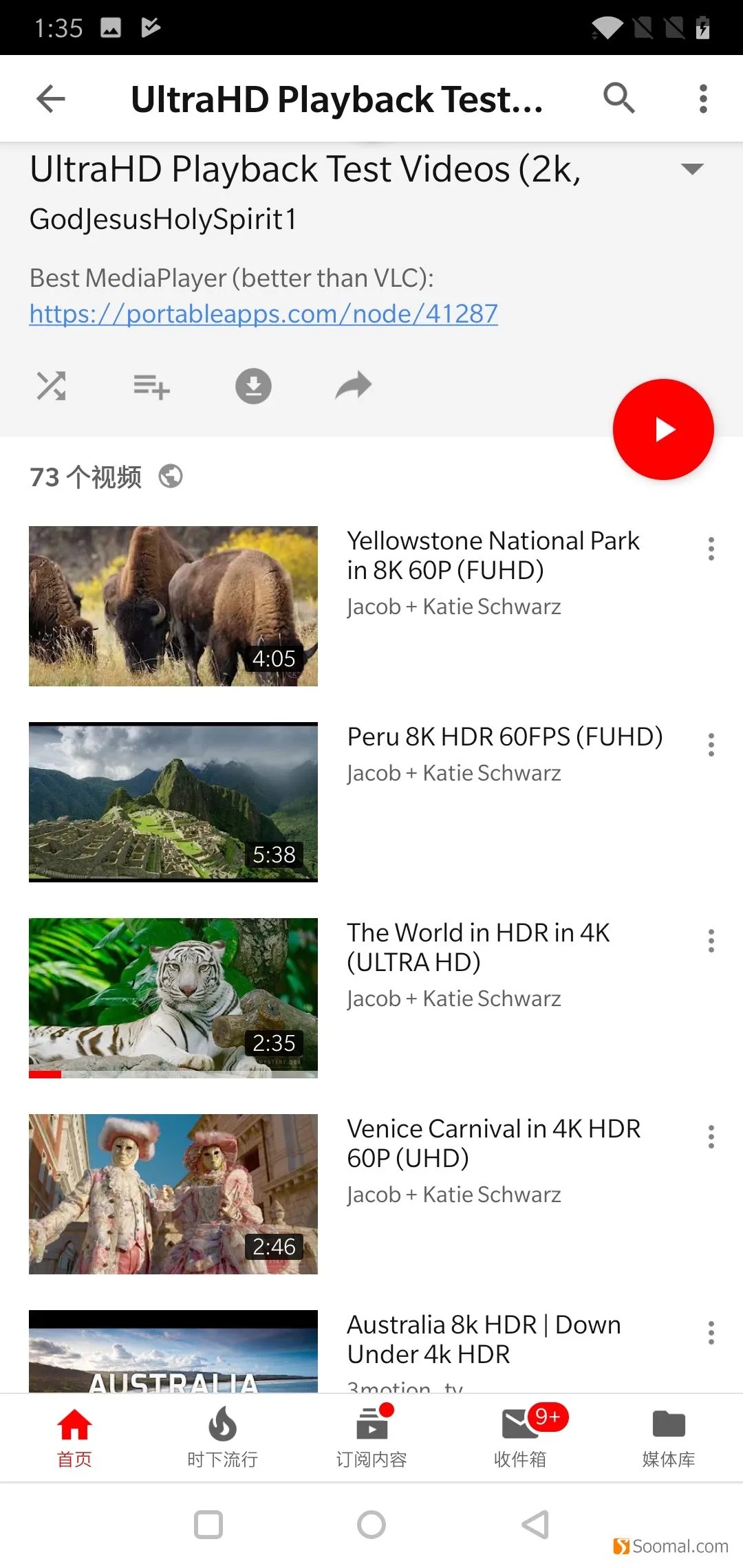743x1568 pixels.
Task: Open options for Yellowstone National Park video
Action: pyautogui.click(x=711, y=549)
